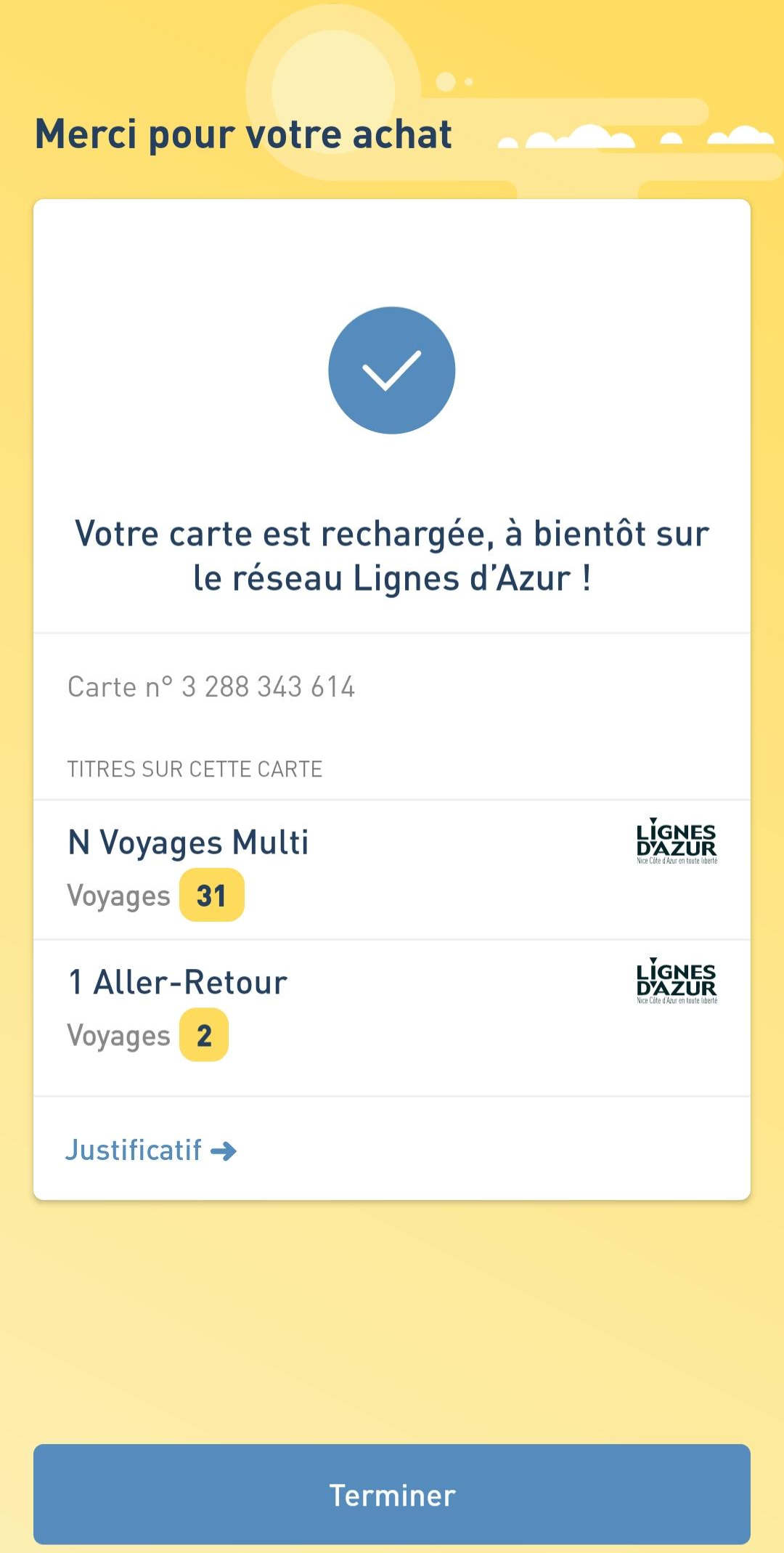Tap the Terminer button to finish
Image resolution: width=784 pixels, height=1553 pixels.
tap(392, 1495)
